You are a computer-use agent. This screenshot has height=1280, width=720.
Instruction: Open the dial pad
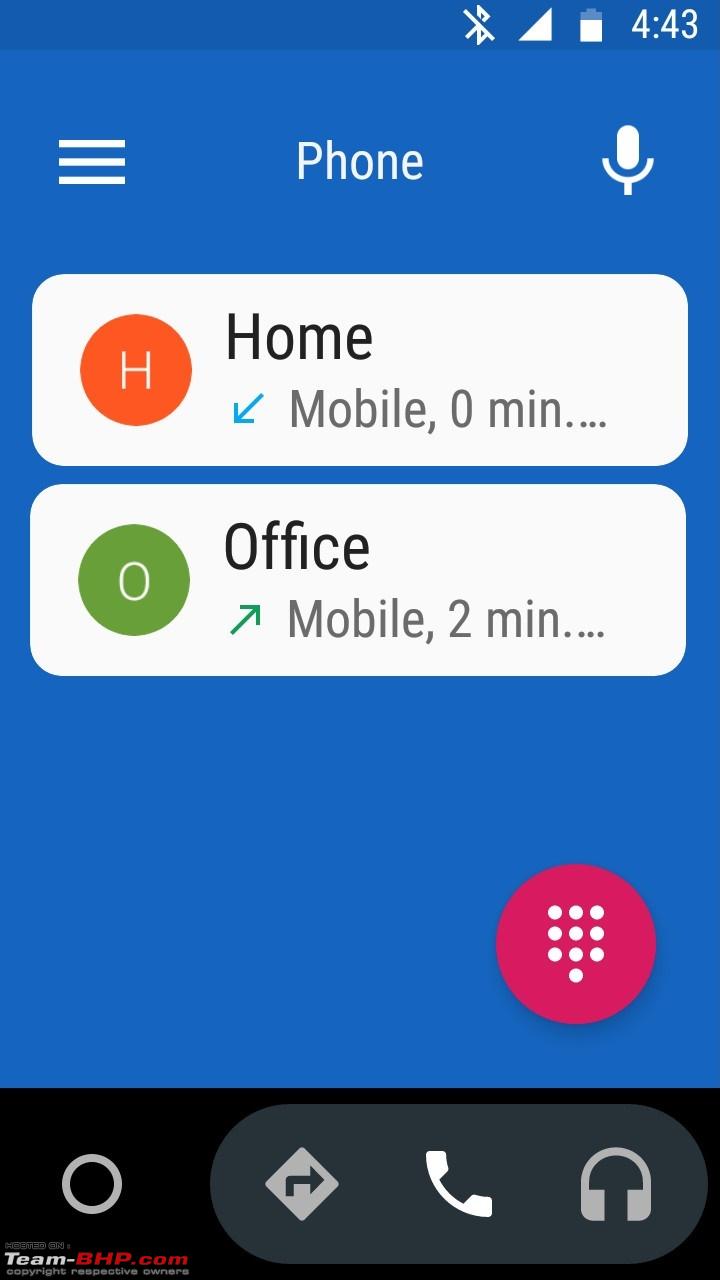coord(576,944)
